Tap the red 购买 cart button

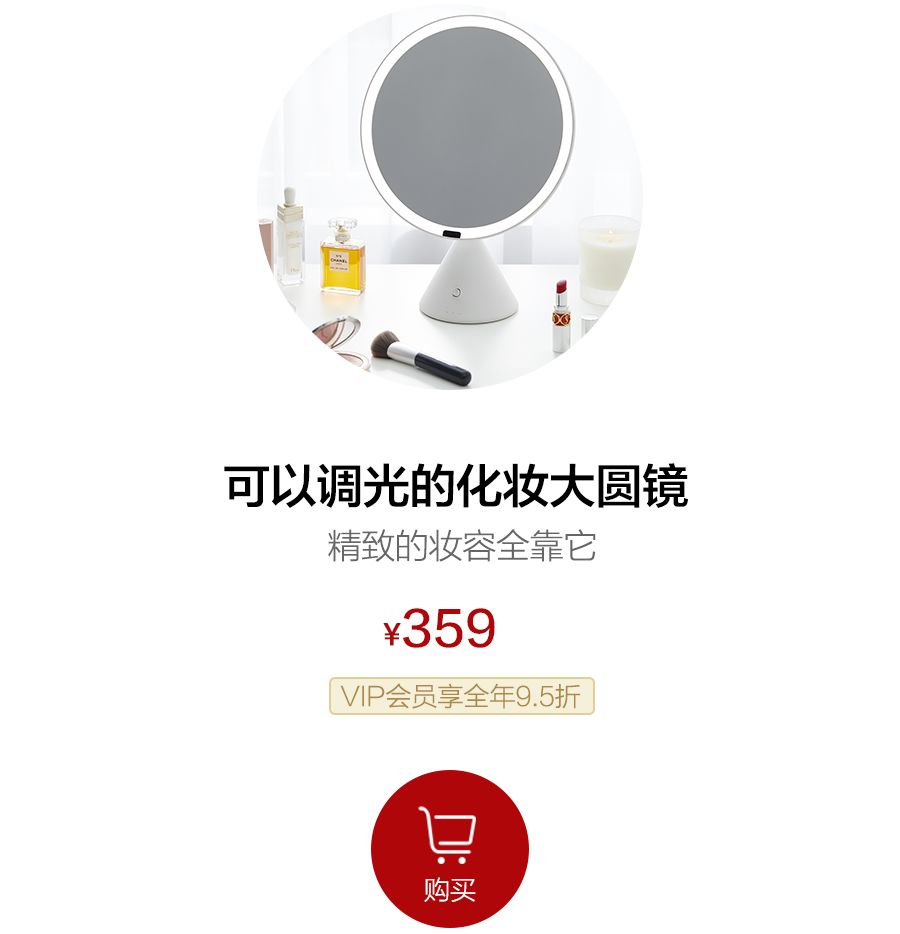(449, 848)
